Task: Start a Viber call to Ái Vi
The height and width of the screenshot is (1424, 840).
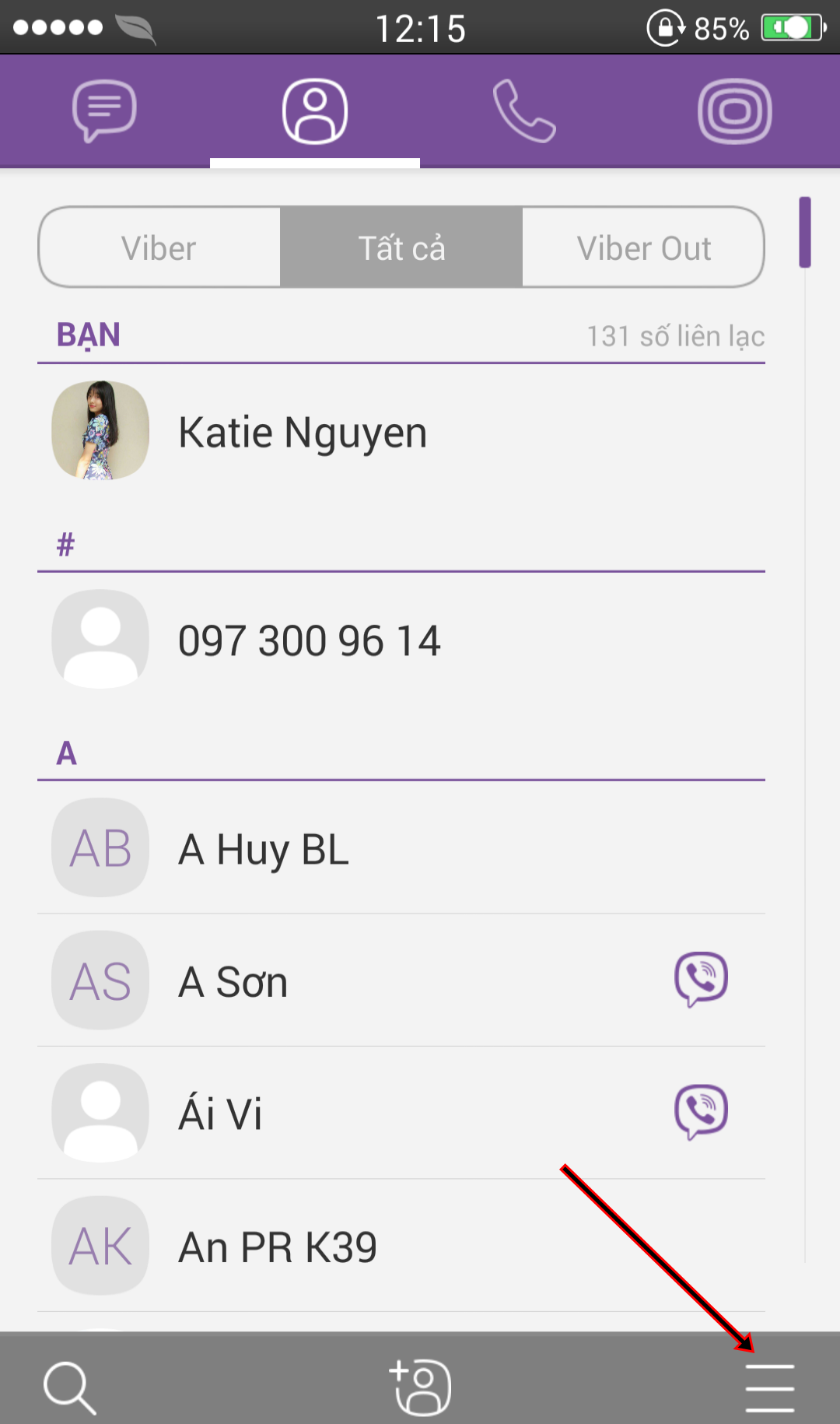Action: (x=701, y=1113)
